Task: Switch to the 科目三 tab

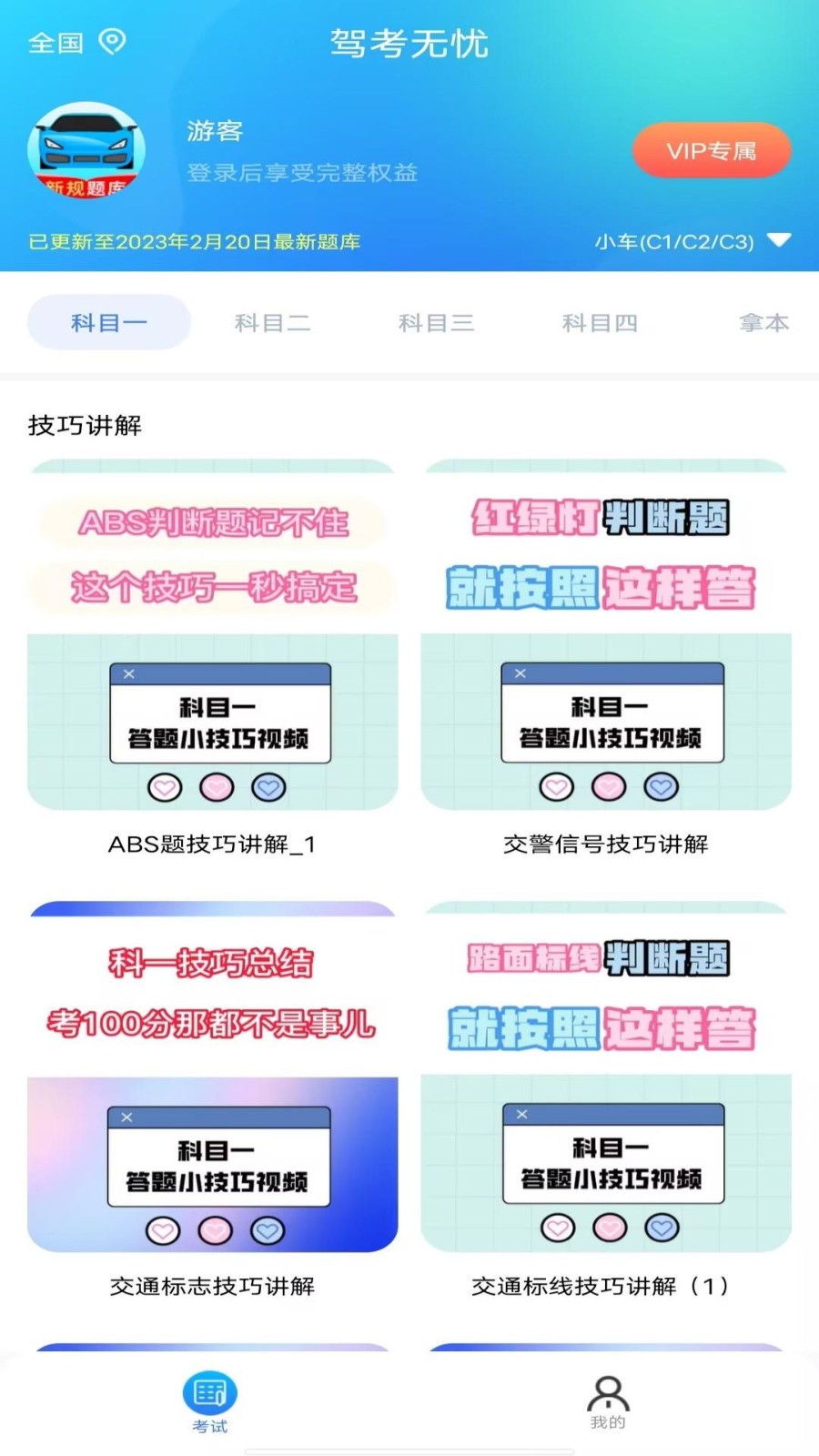Action: (437, 322)
